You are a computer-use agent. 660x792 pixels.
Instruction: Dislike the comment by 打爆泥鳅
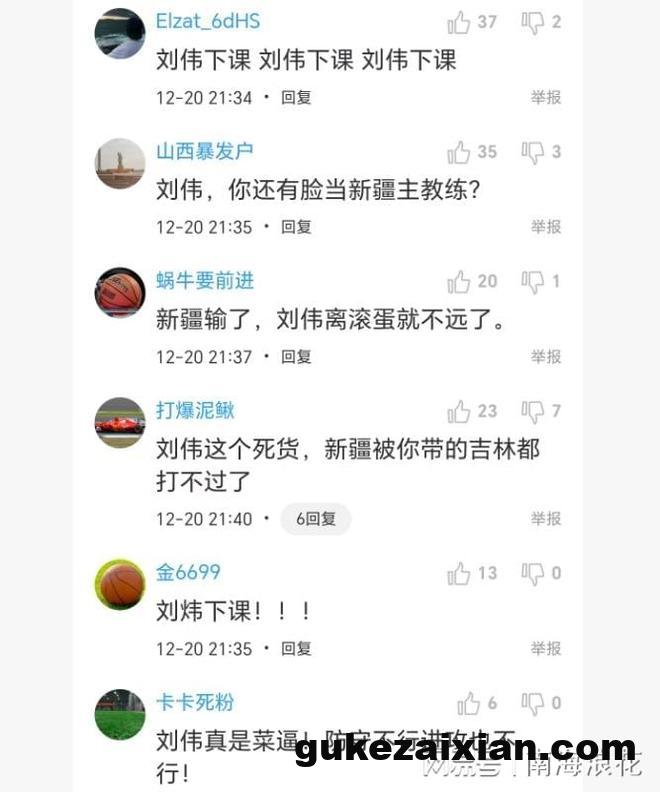point(532,411)
